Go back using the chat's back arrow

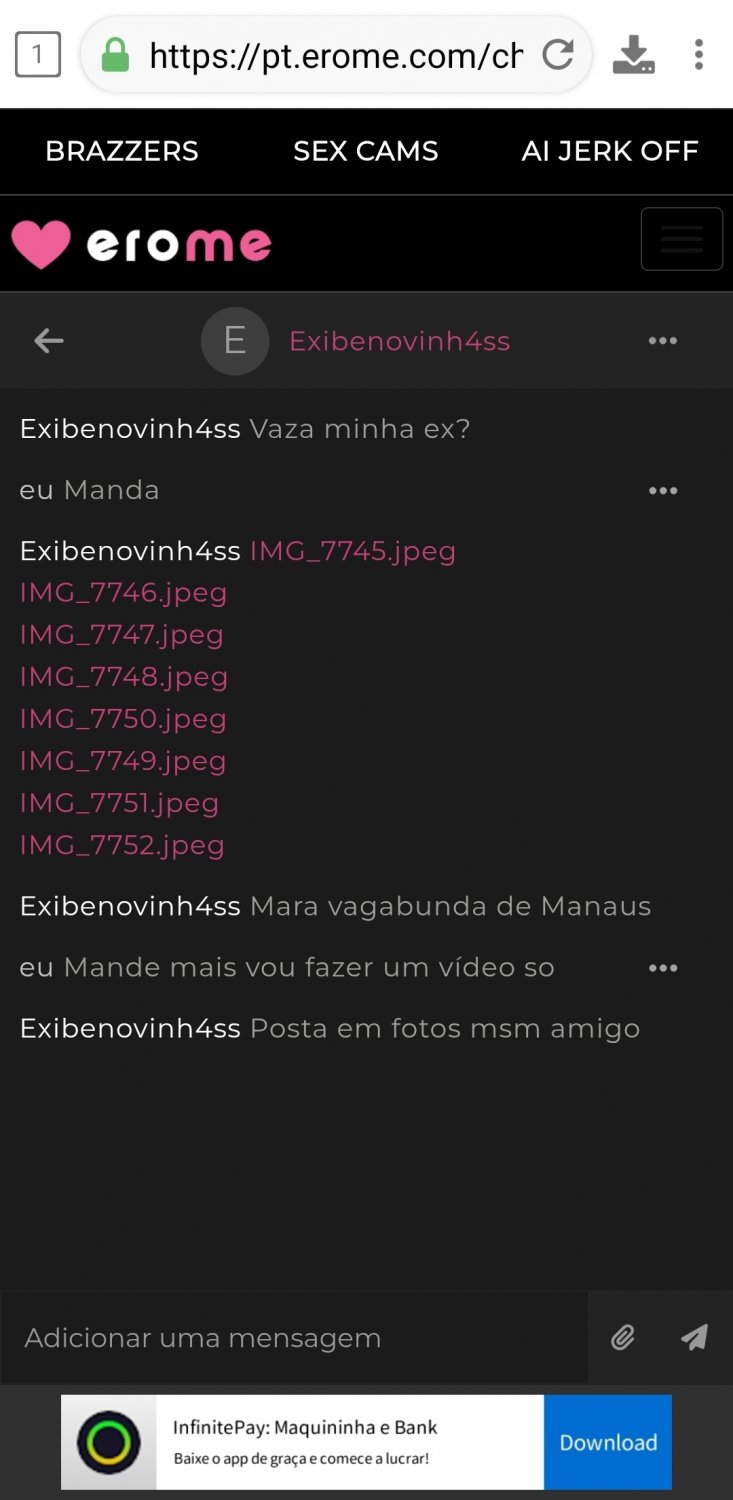pyautogui.click(x=49, y=341)
